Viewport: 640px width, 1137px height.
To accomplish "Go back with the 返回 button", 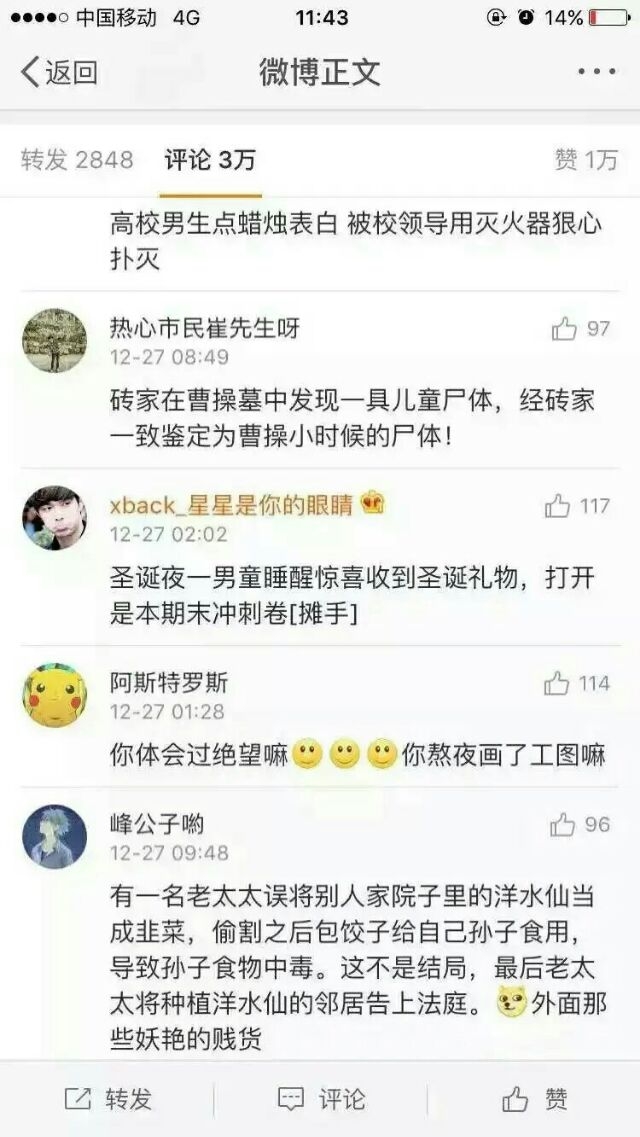I will 59,73.
